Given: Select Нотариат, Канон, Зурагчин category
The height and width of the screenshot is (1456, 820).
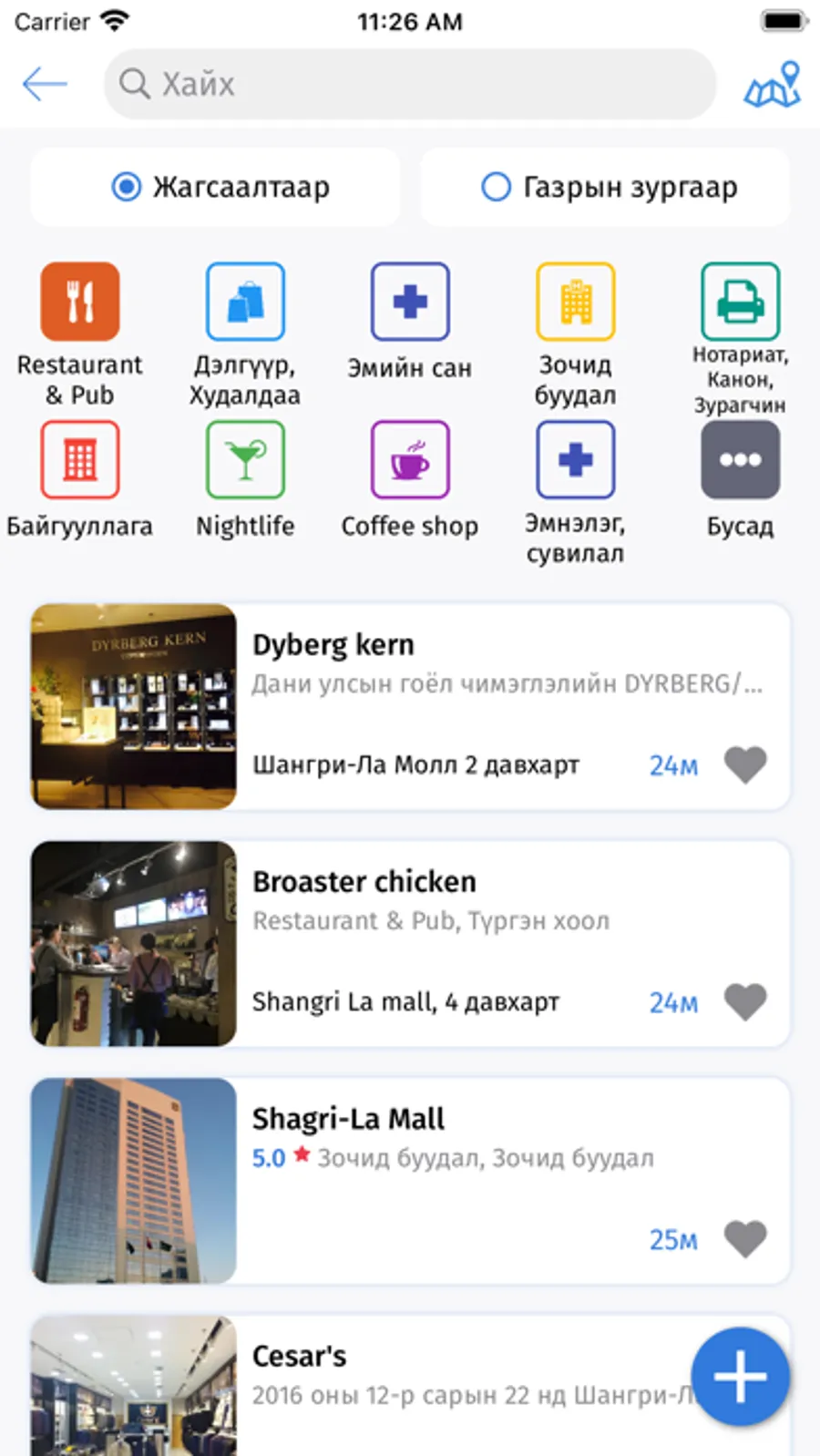Looking at the screenshot, I should click(x=740, y=302).
